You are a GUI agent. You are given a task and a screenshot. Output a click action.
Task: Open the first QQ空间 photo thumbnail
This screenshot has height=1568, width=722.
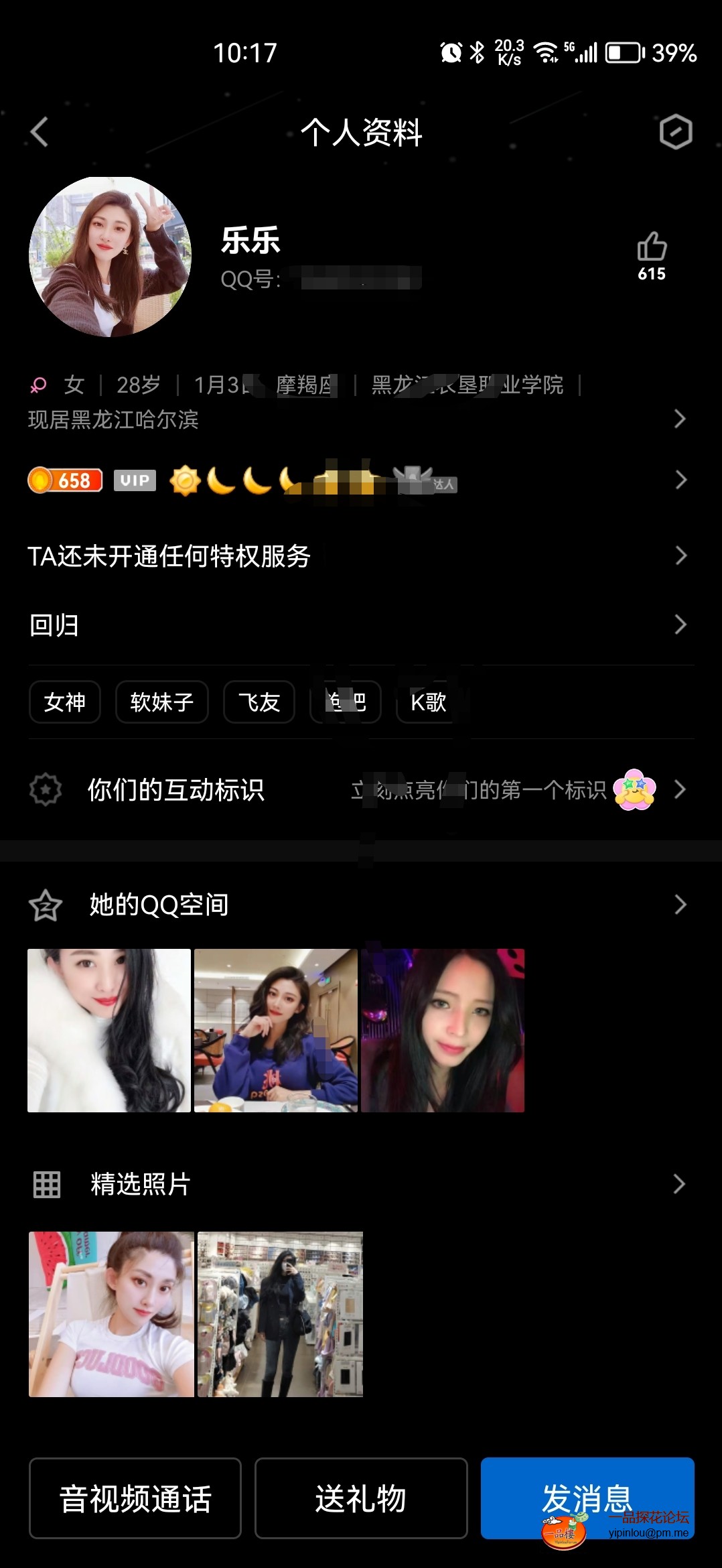pos(109,1030)
